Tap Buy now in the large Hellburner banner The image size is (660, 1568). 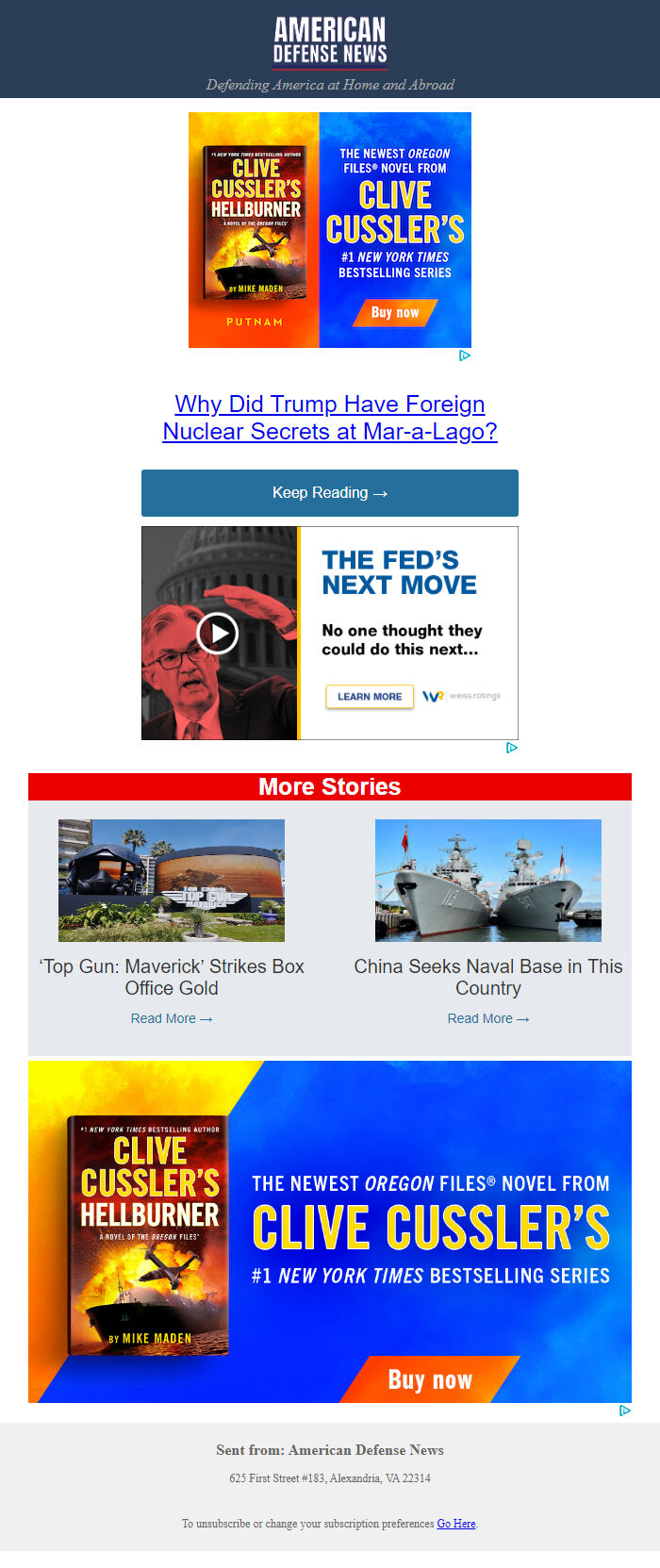click(430, 1380)
